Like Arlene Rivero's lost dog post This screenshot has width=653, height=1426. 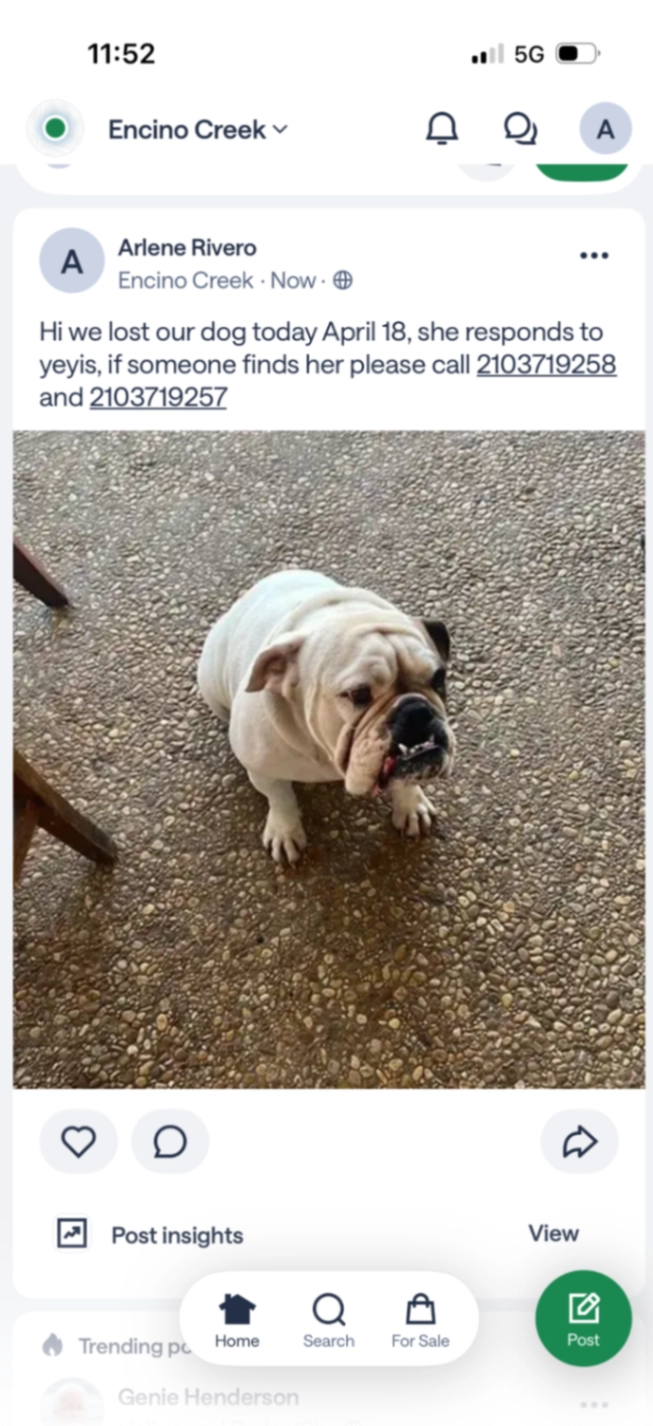[79, 1142]
